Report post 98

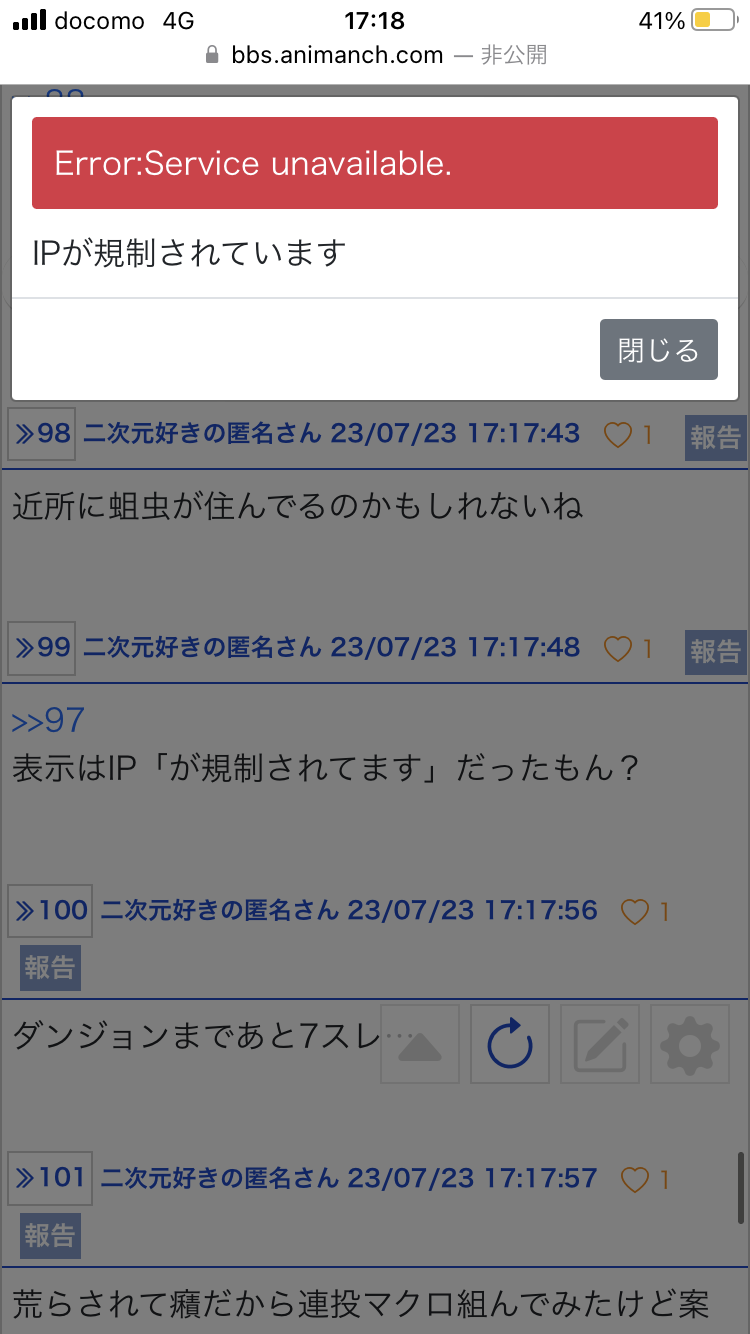tap(715, 438)
